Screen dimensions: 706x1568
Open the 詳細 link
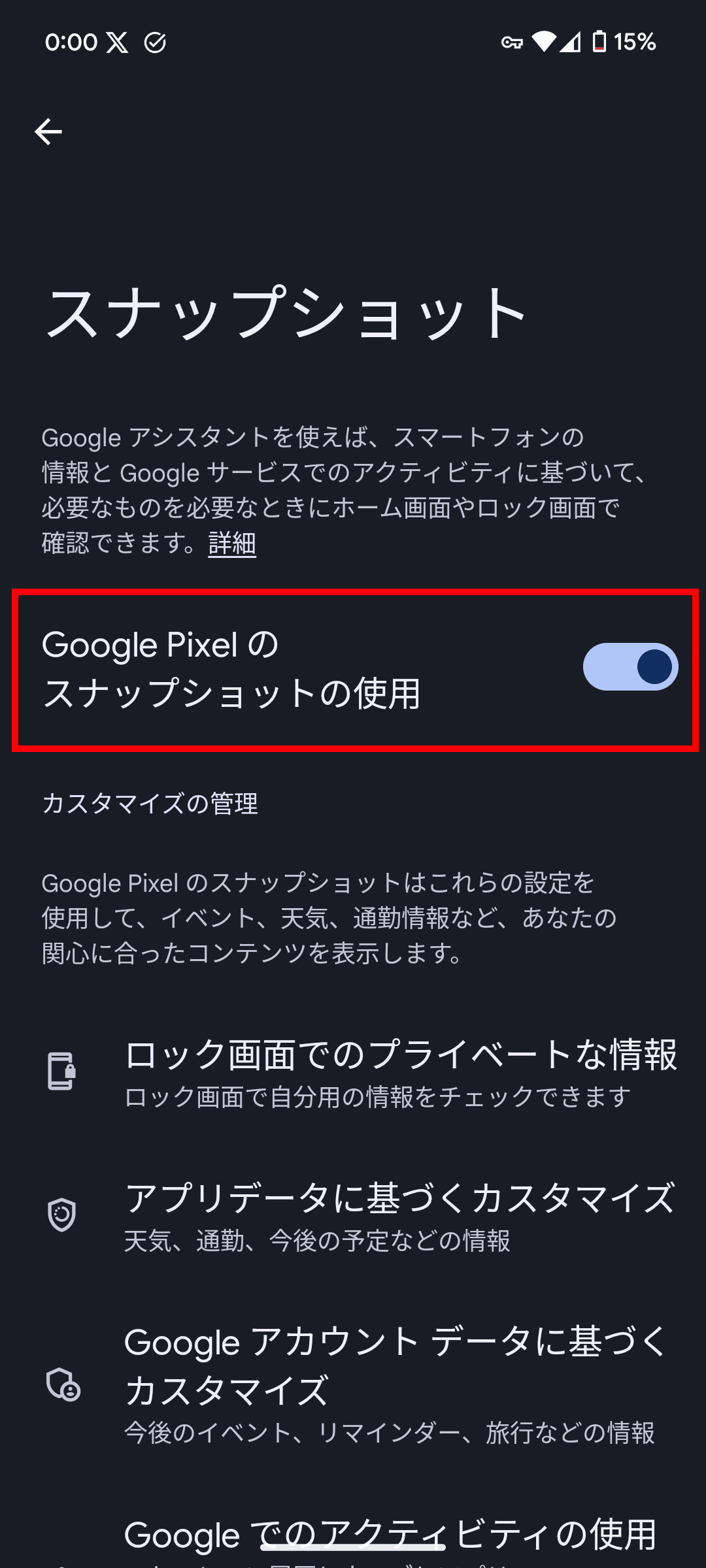tap(232, 543)
